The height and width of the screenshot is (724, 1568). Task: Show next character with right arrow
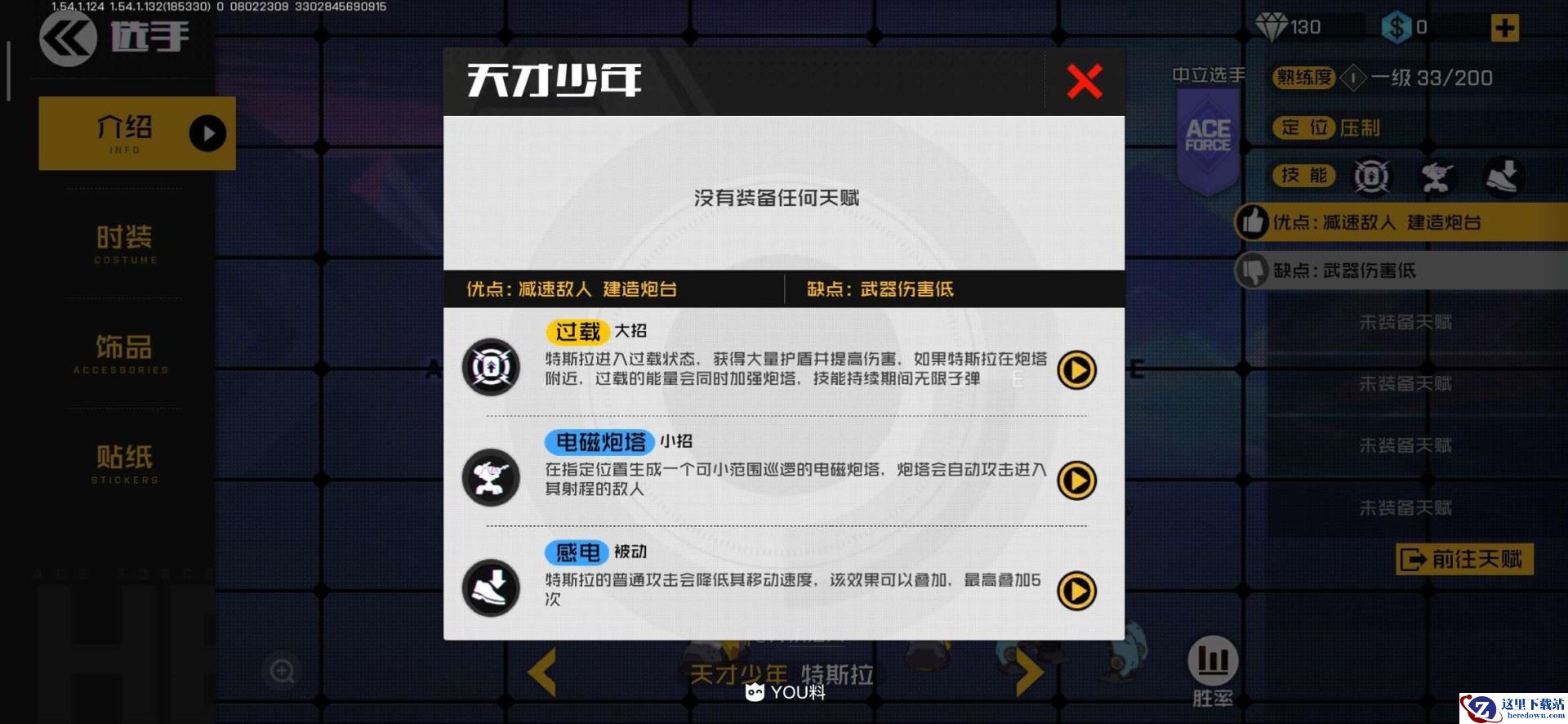[1029, 673]
